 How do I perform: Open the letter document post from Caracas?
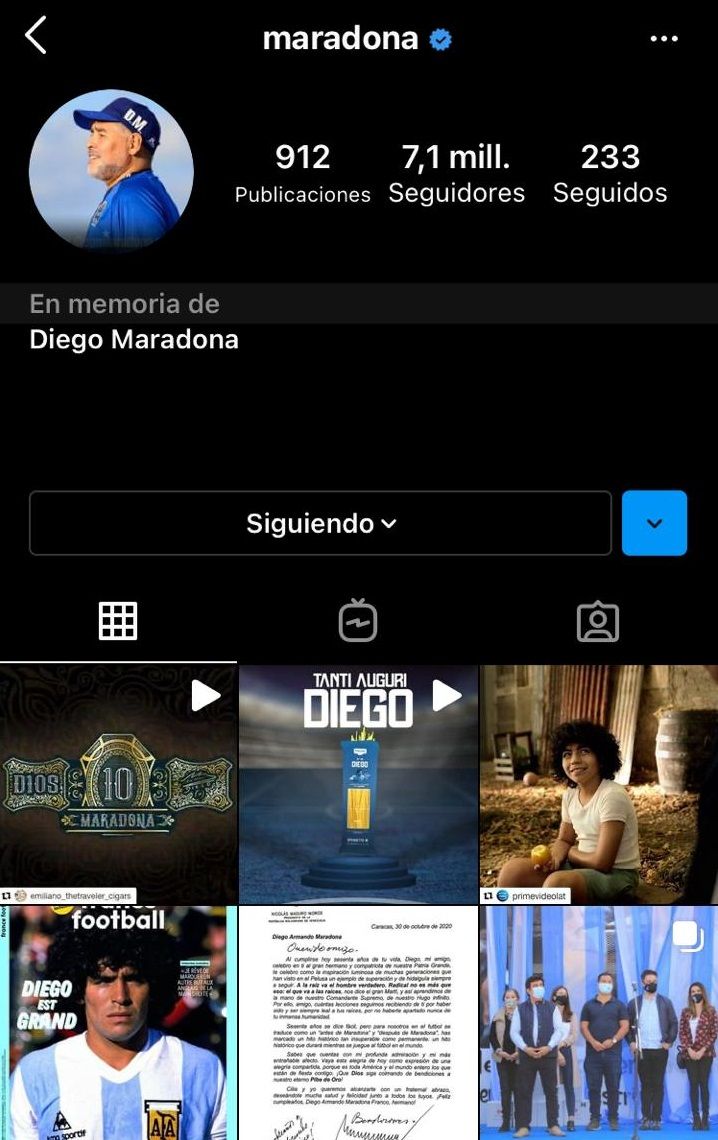tap(358, 1023)
